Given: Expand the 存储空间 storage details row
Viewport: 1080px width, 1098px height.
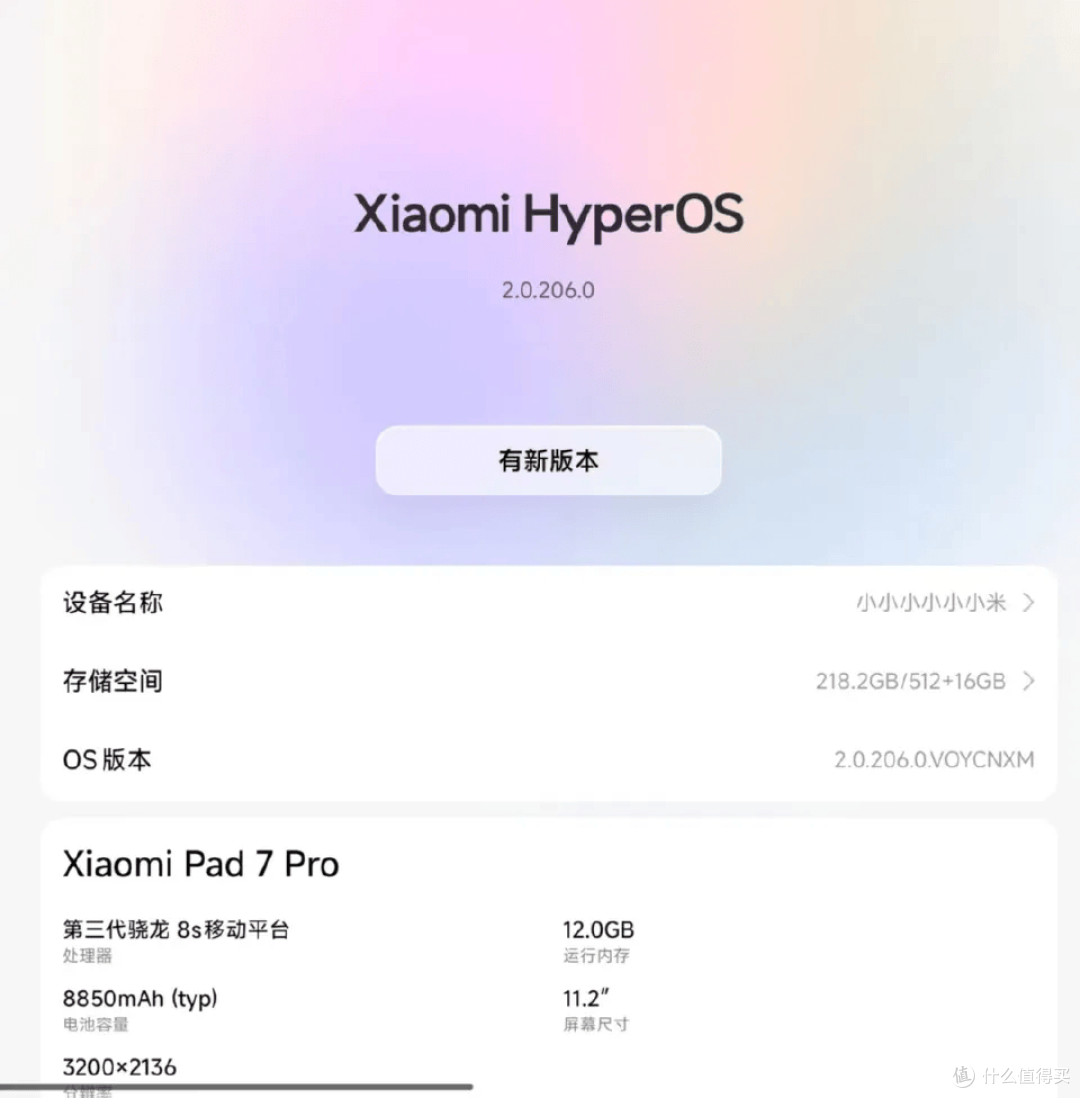Looking at the screenshot, I should 548,681.
